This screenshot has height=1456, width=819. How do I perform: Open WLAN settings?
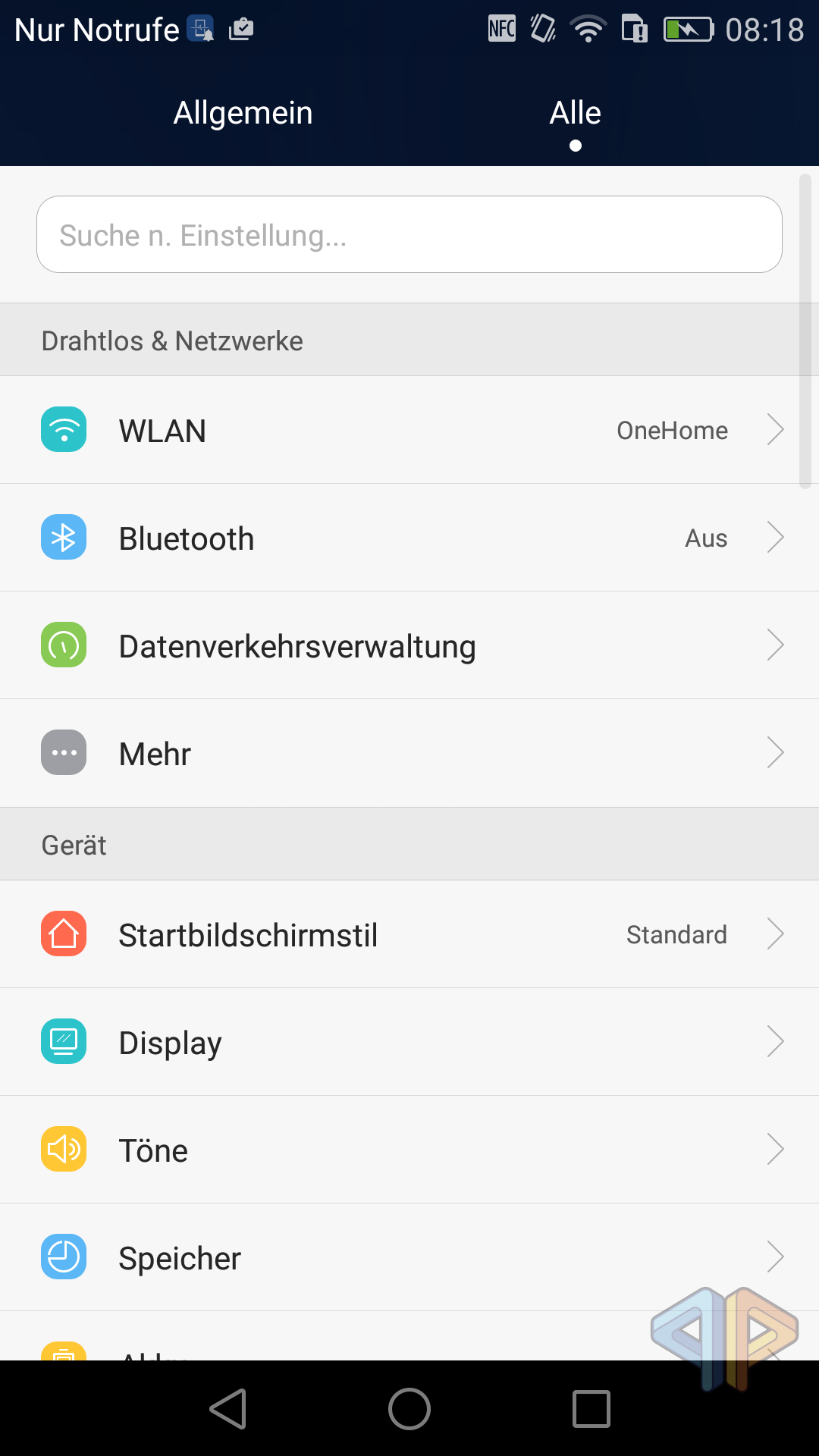[x=409, y=430]
